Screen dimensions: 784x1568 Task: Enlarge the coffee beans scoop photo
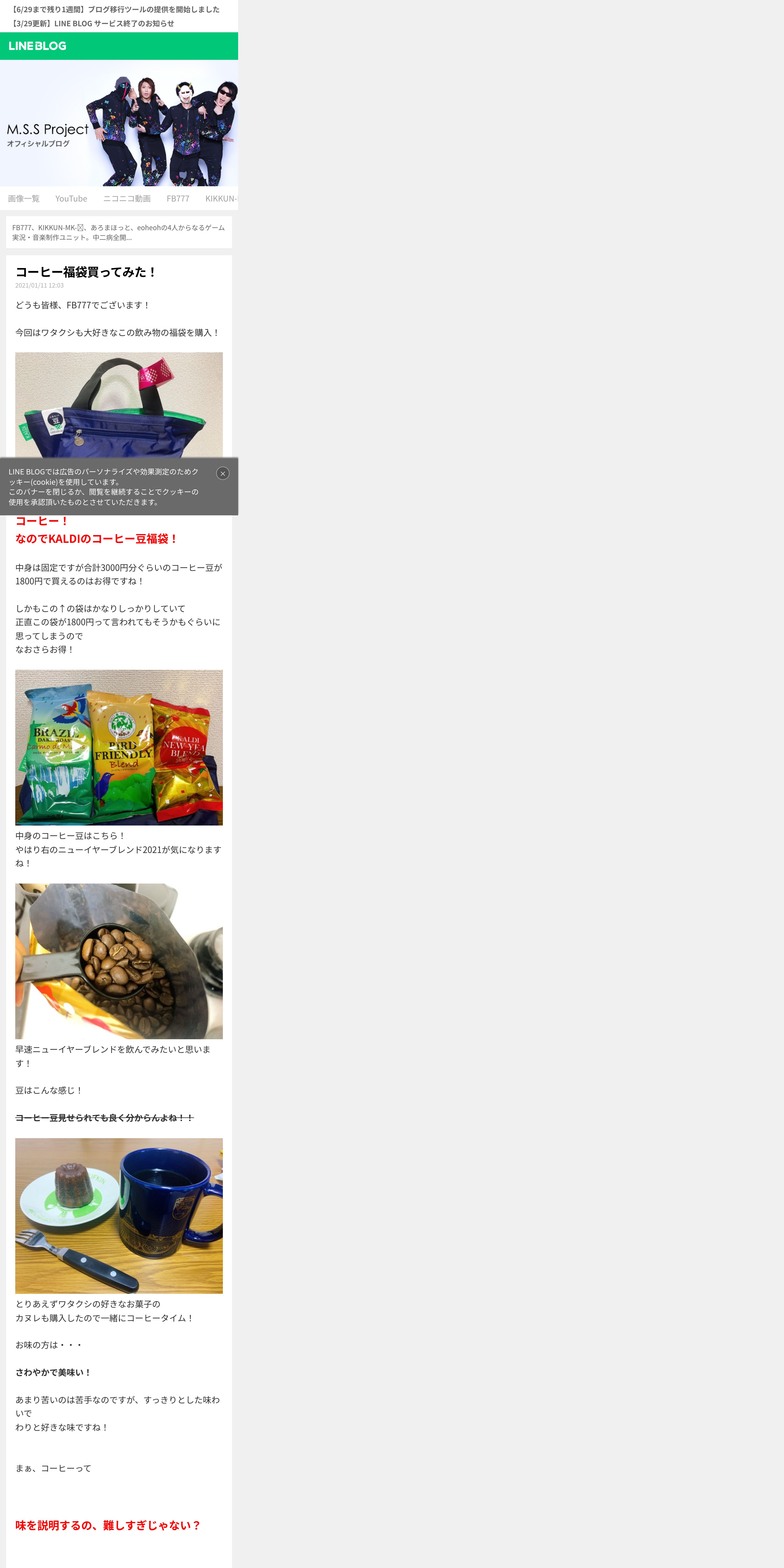pos(119,961)
